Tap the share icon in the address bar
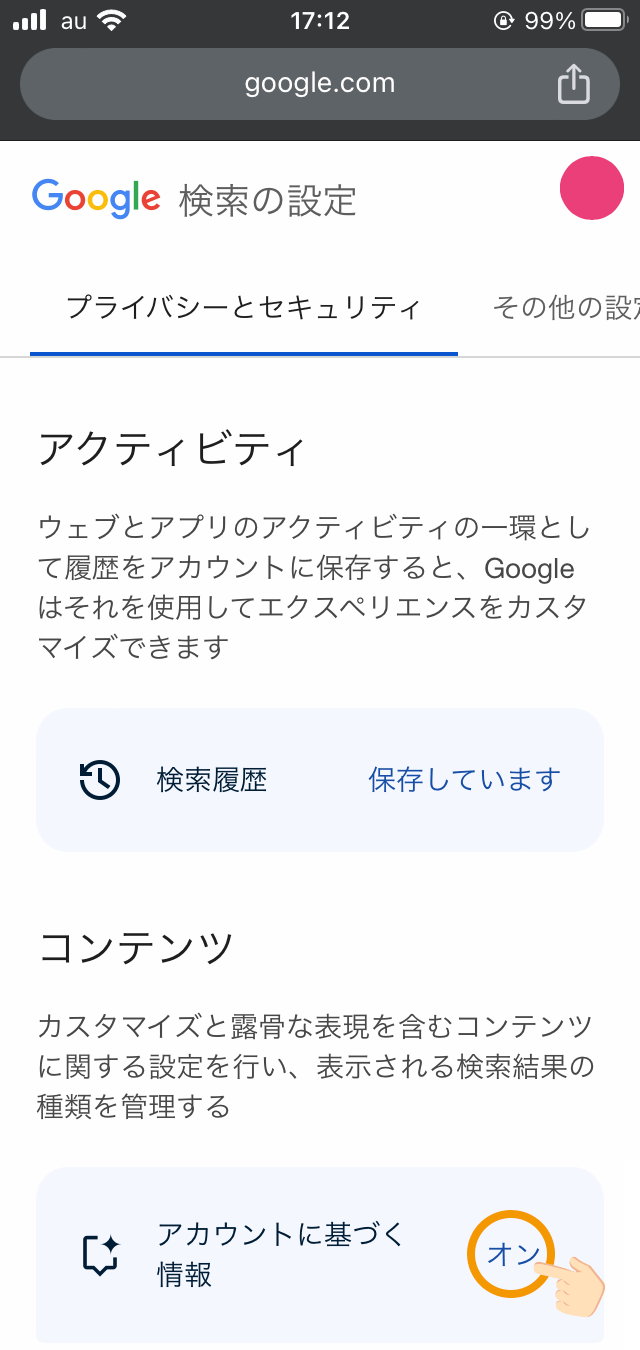This screenshot has width=640, height=1350. click(x=573, y=84)
